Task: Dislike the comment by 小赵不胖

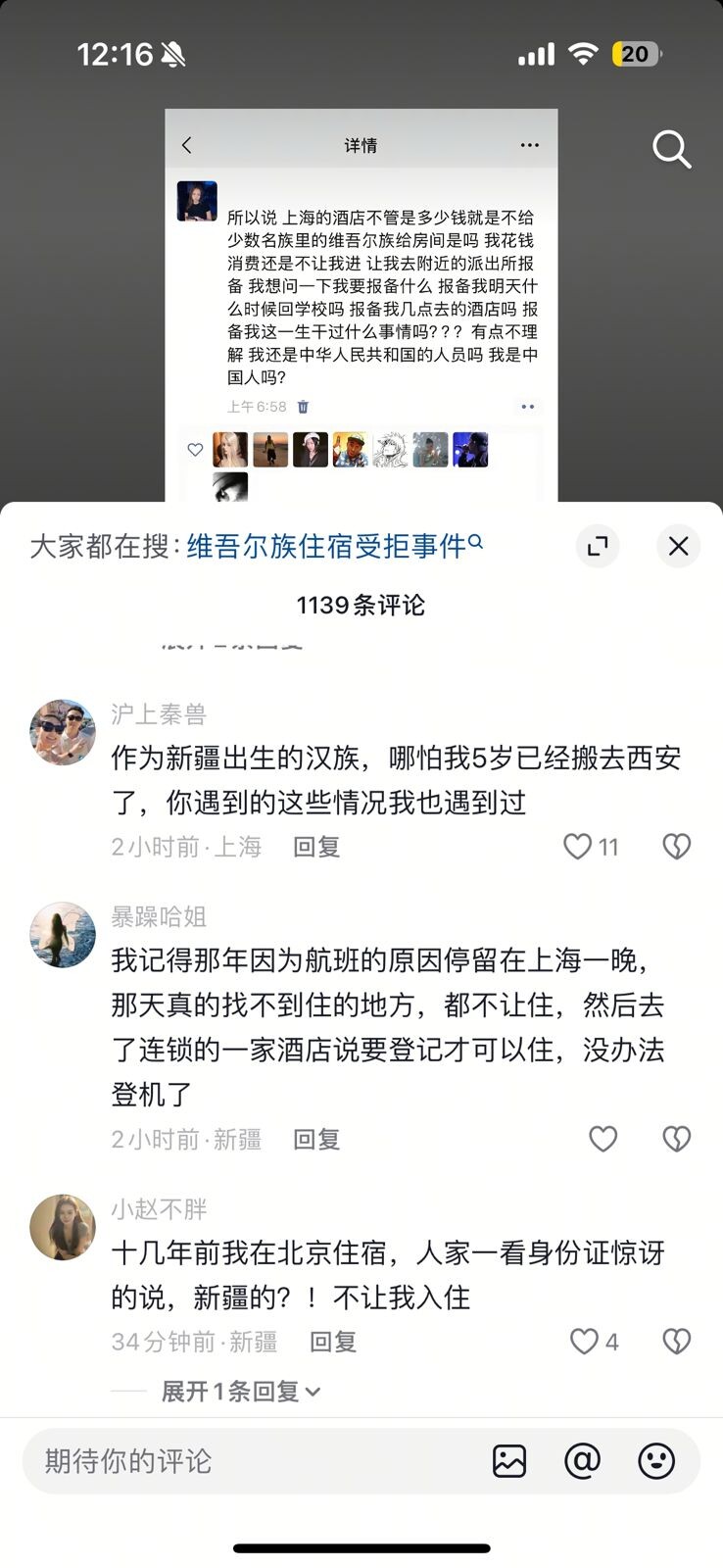Action: pos(676,1342)
